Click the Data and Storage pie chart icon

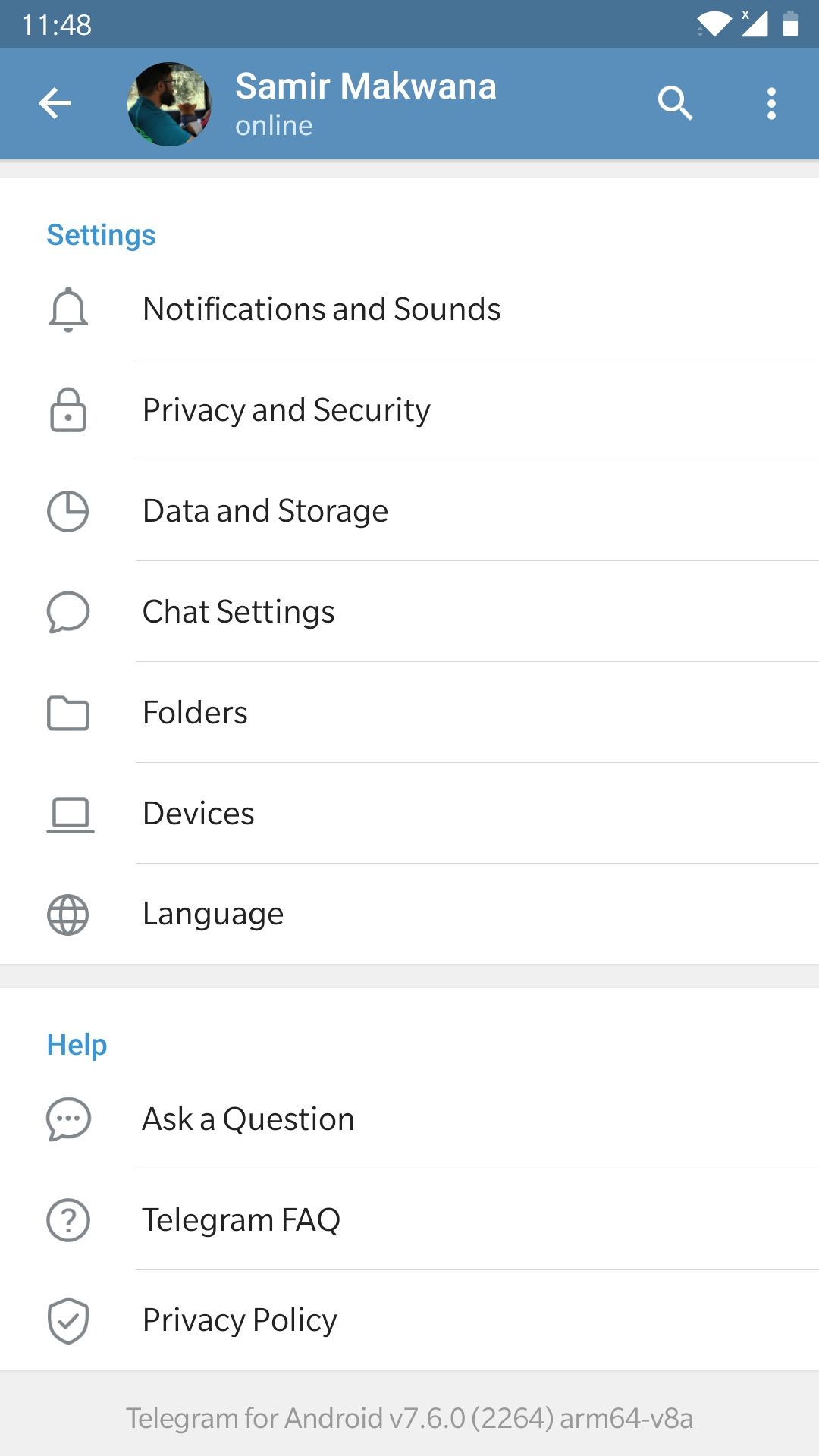coord(67,510)
